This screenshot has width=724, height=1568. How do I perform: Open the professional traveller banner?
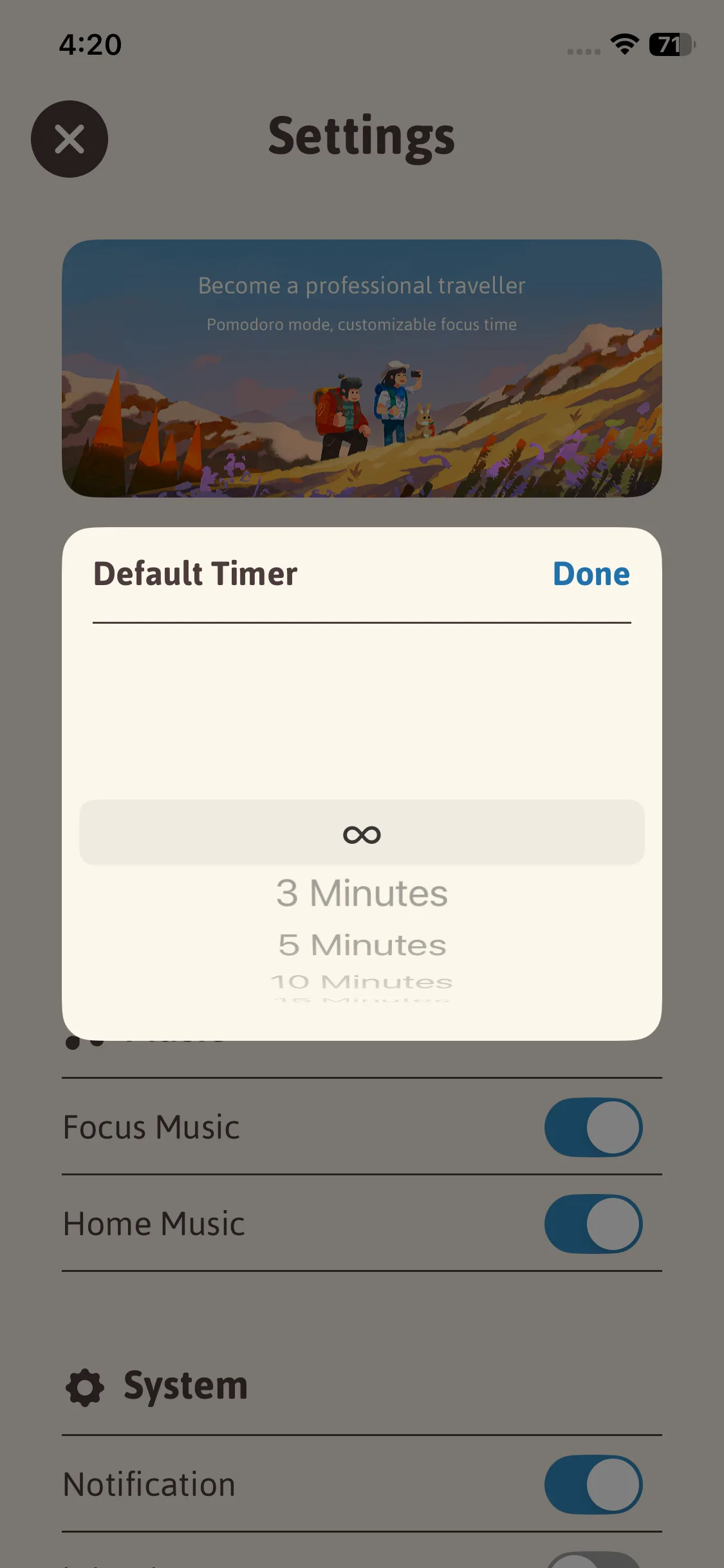362,368
